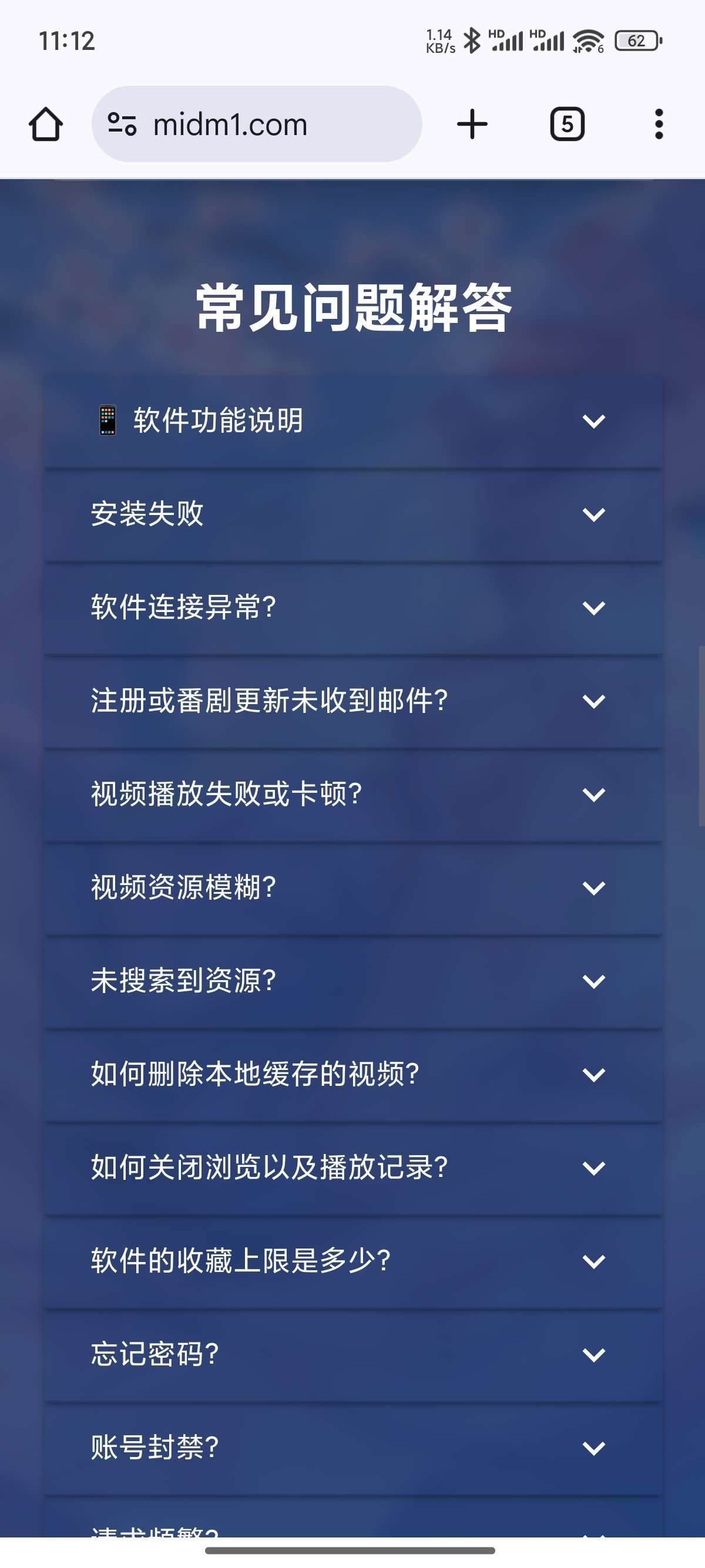This screenshot has height=1568, width=705.
Task: Expand 如何删除本地缓存的视频? question
Action: (353, 1074)
